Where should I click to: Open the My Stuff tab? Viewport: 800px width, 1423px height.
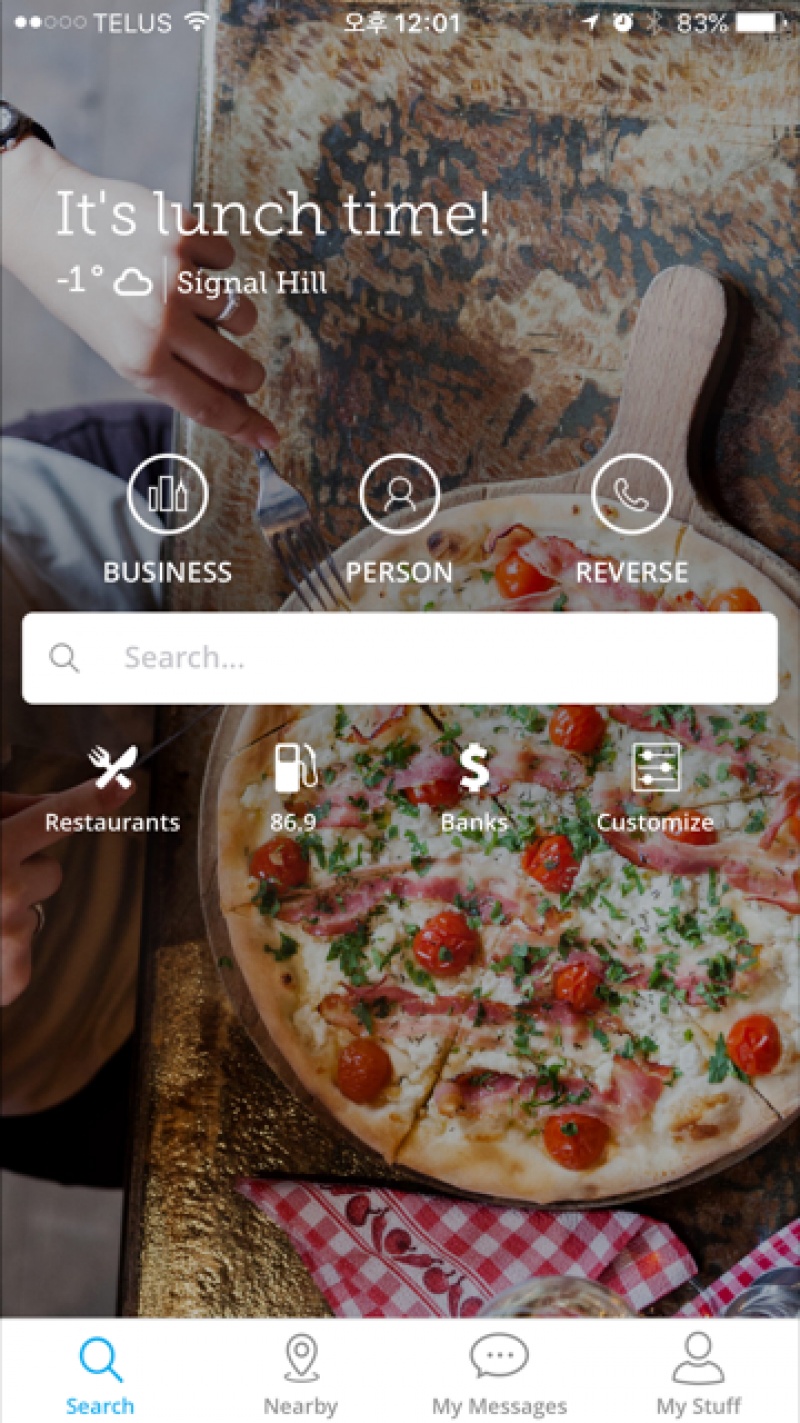click(x=698, y=1375)
